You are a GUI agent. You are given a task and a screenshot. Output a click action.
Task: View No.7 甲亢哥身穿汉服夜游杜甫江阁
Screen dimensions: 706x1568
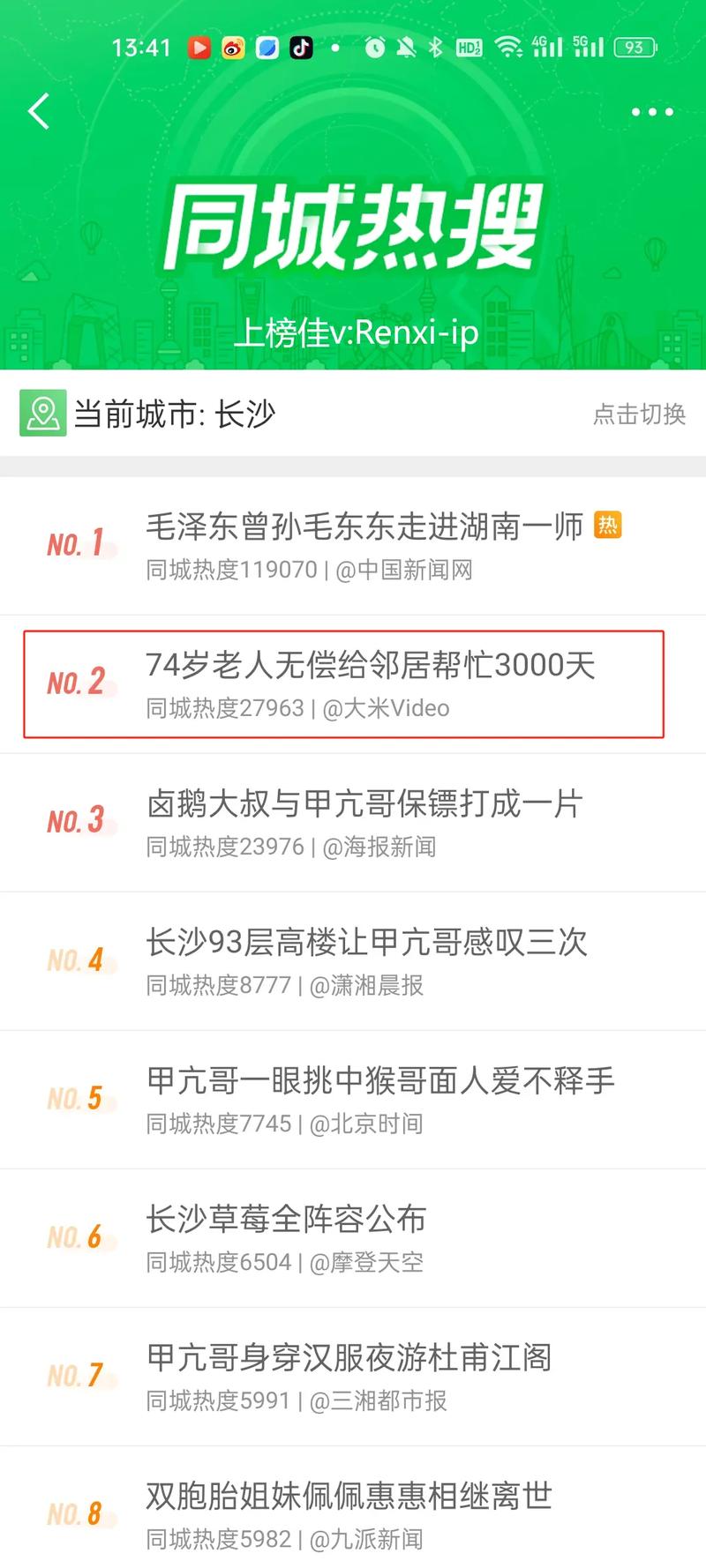click(x=349, y=1358)
